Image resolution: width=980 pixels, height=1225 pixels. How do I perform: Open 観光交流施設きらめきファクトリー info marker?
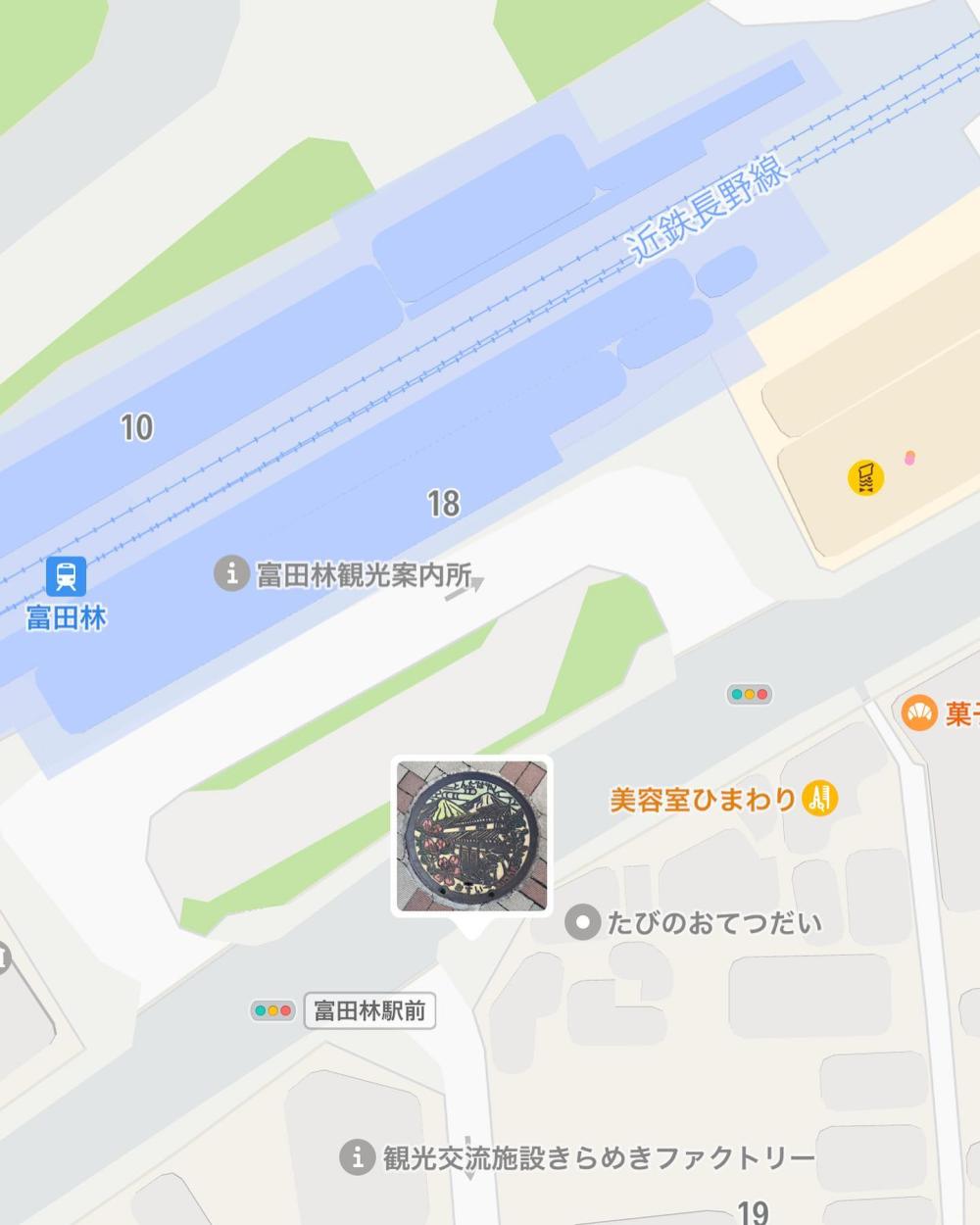358,1157
